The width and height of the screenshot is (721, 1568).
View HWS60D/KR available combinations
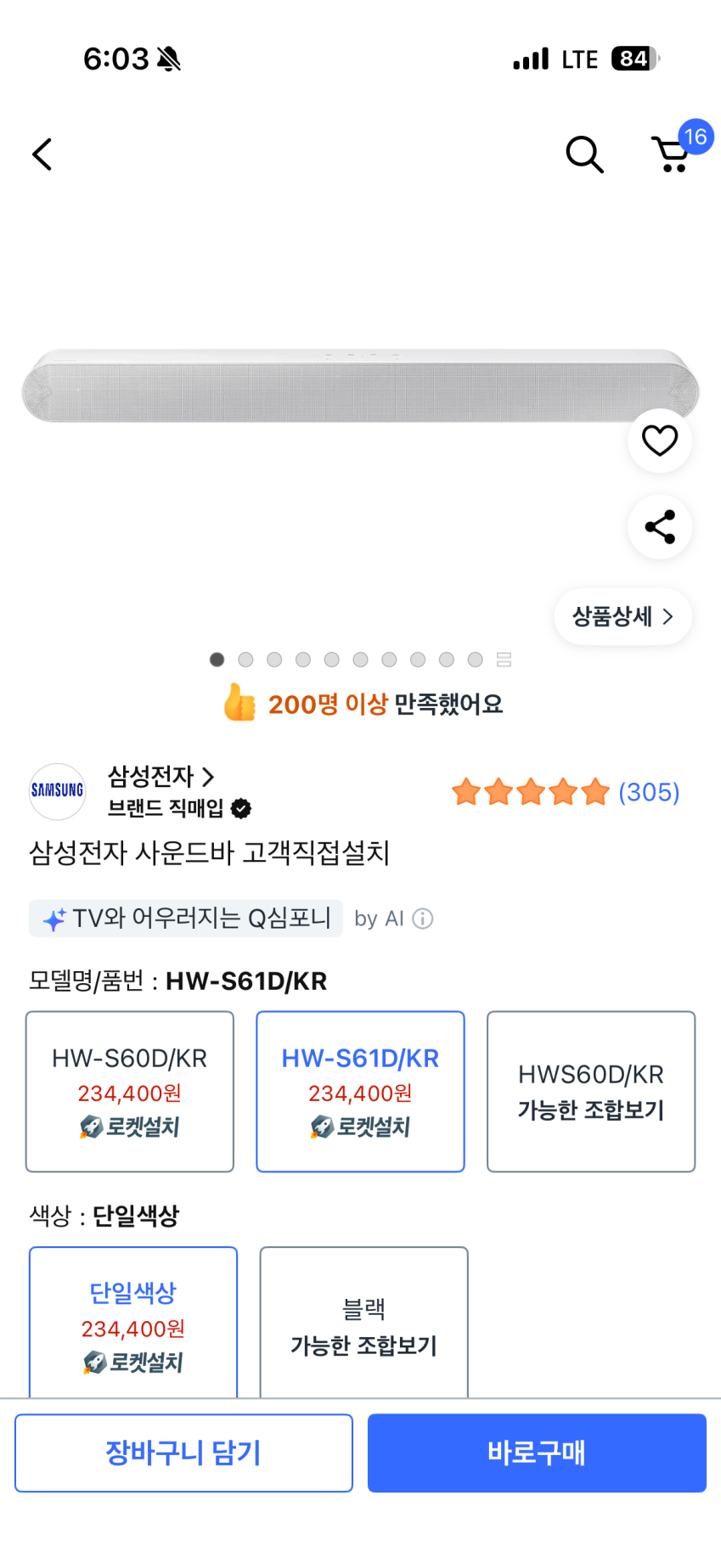point(590,1091)
